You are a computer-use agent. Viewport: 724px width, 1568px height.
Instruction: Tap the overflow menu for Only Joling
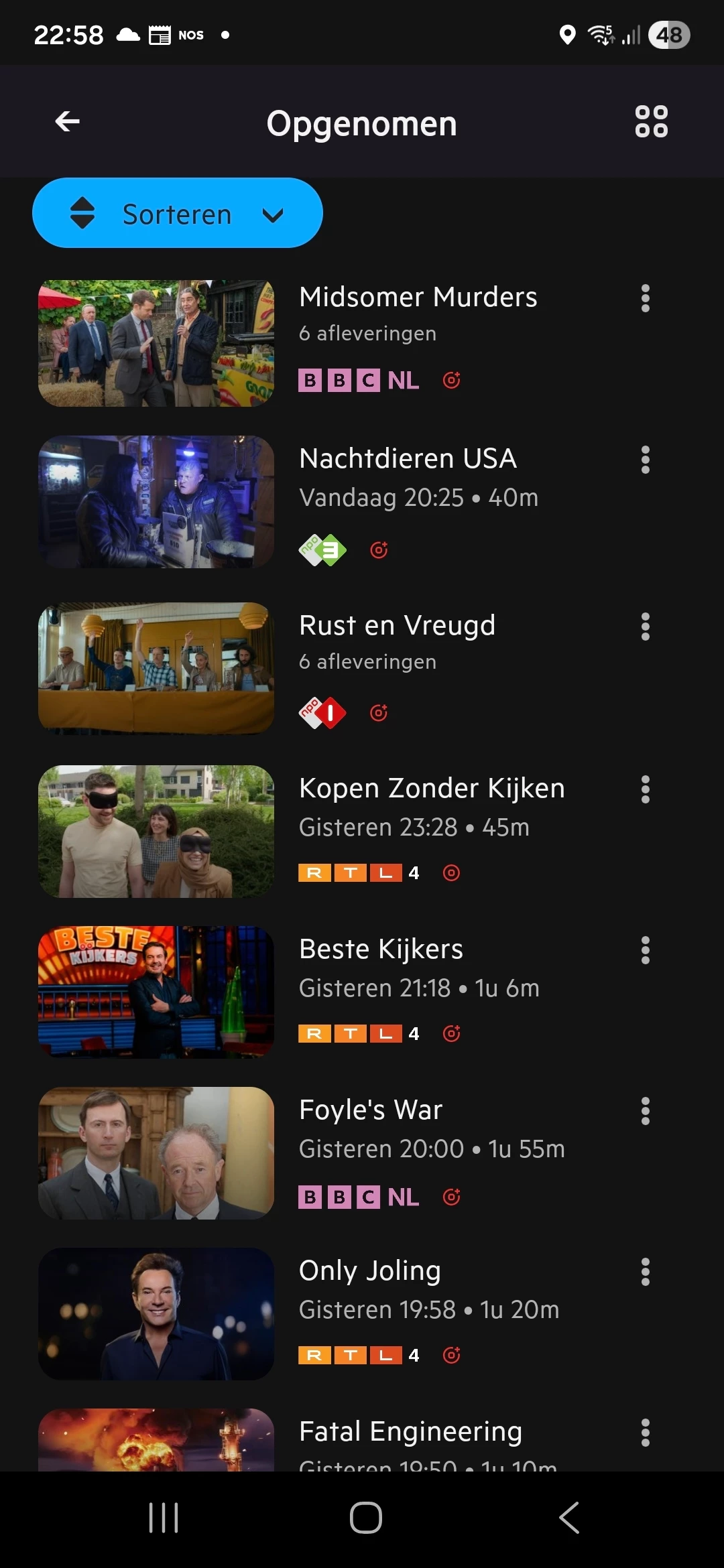pos(645,1272)
